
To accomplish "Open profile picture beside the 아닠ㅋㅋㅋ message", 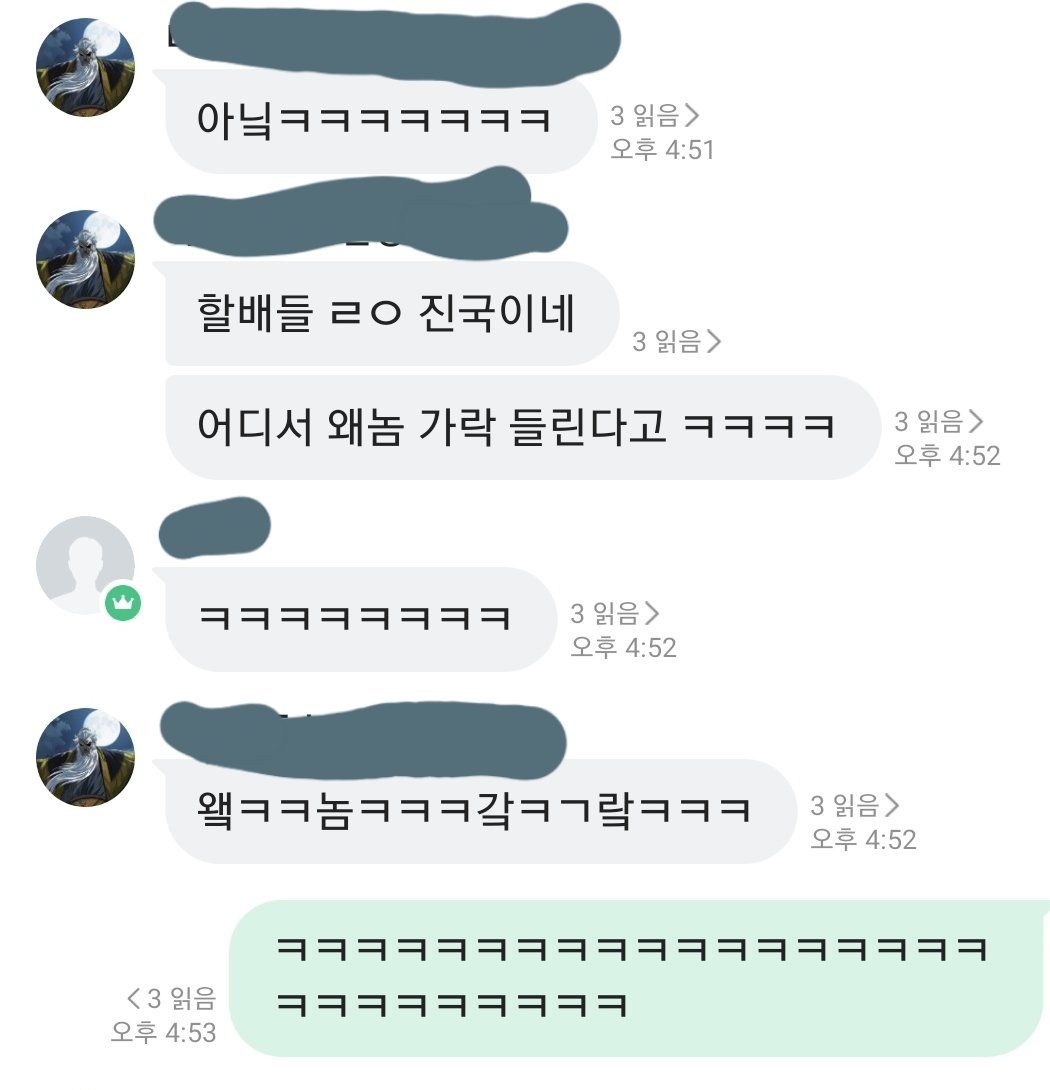I will tap(85, 68).
